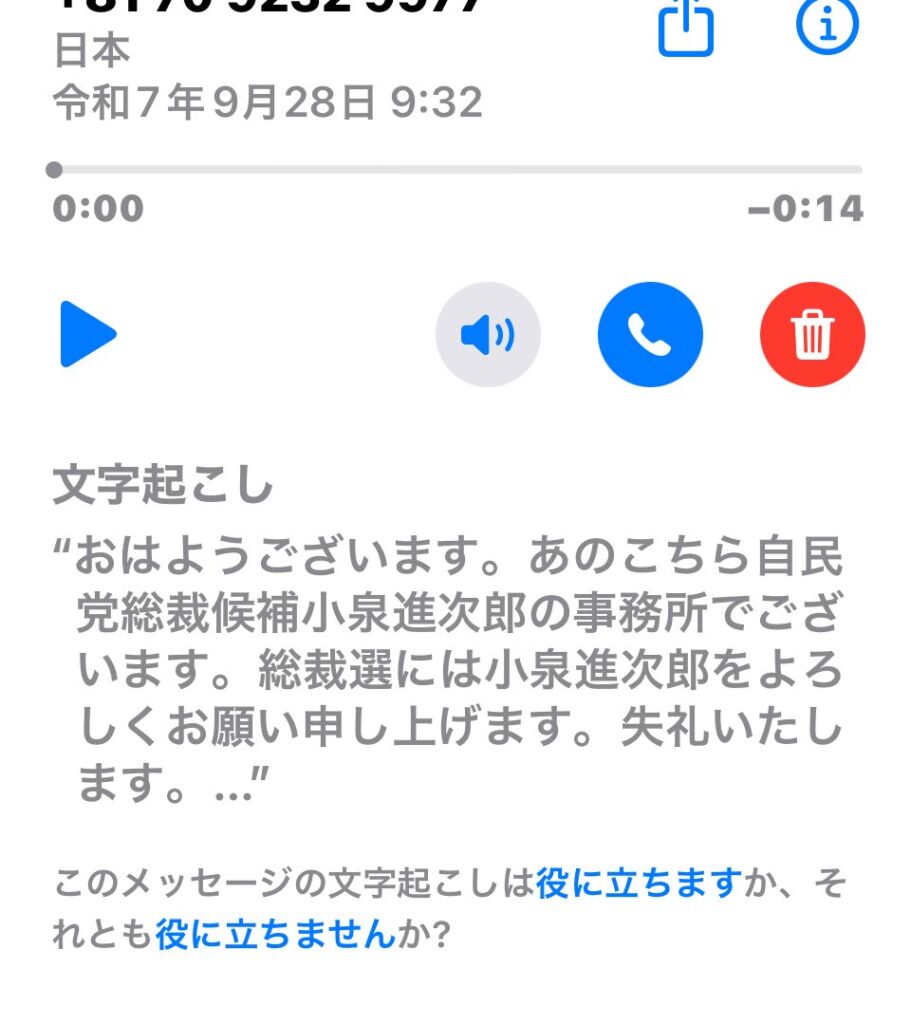Screen dimensions: 911x1024
Task: Call back the voicemail sender
Action: [650, 335]
